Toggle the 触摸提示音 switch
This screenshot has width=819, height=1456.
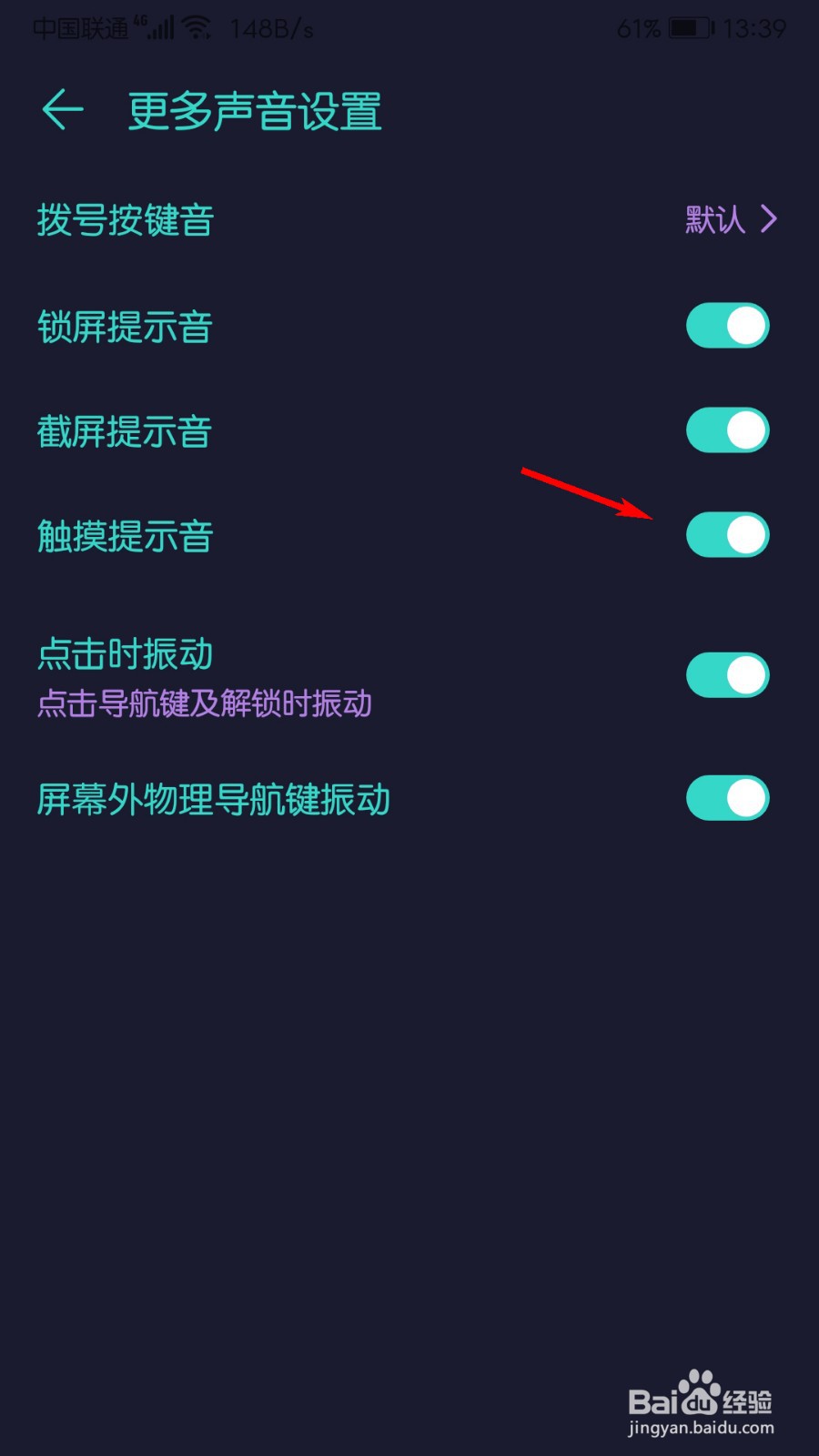(x=726, y=535)
